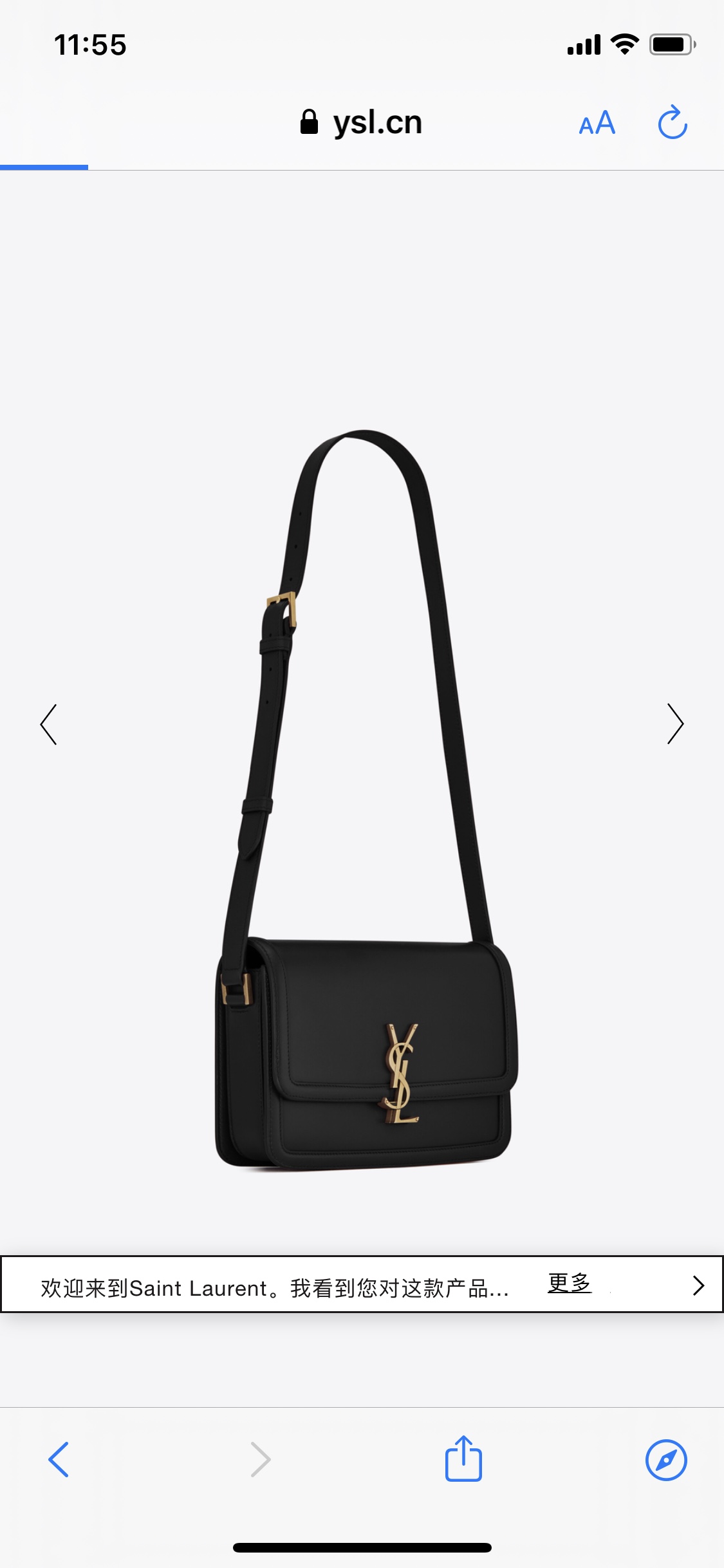
Task: Show the next product image
Action: 674,724
